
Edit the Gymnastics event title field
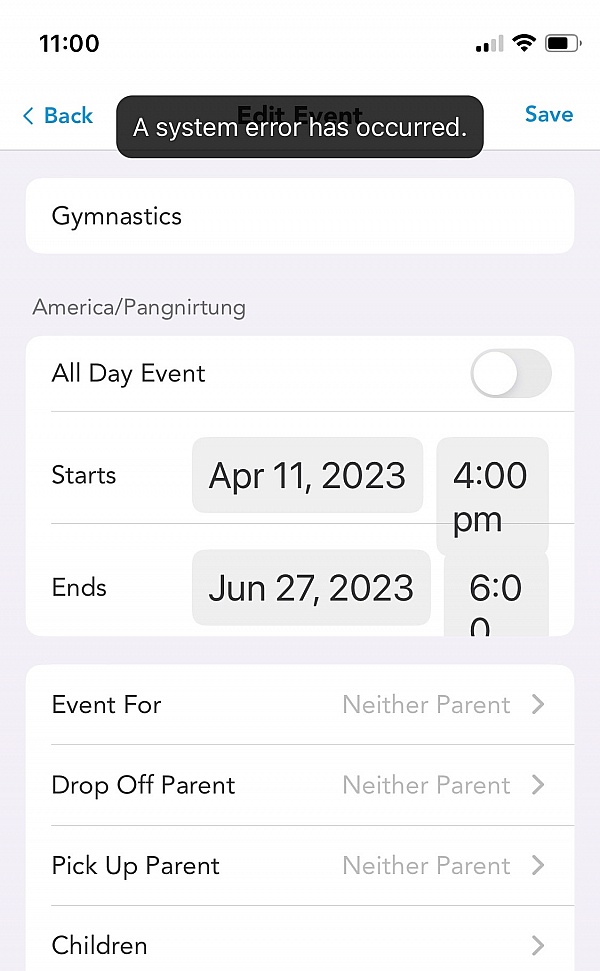[x=299, y=216]
